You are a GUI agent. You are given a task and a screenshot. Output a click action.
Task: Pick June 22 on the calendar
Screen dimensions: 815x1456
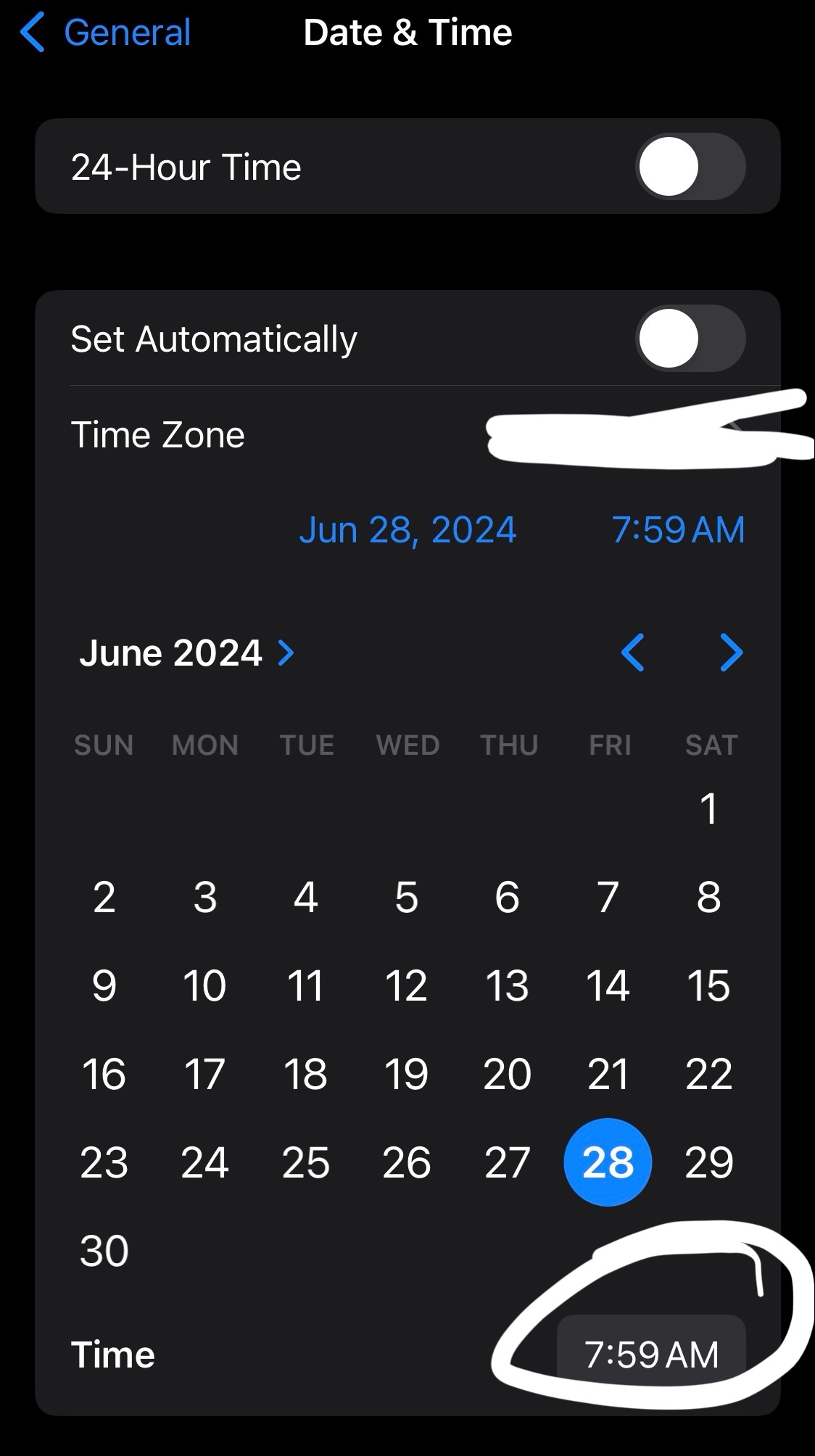[x=708, y=1074]
